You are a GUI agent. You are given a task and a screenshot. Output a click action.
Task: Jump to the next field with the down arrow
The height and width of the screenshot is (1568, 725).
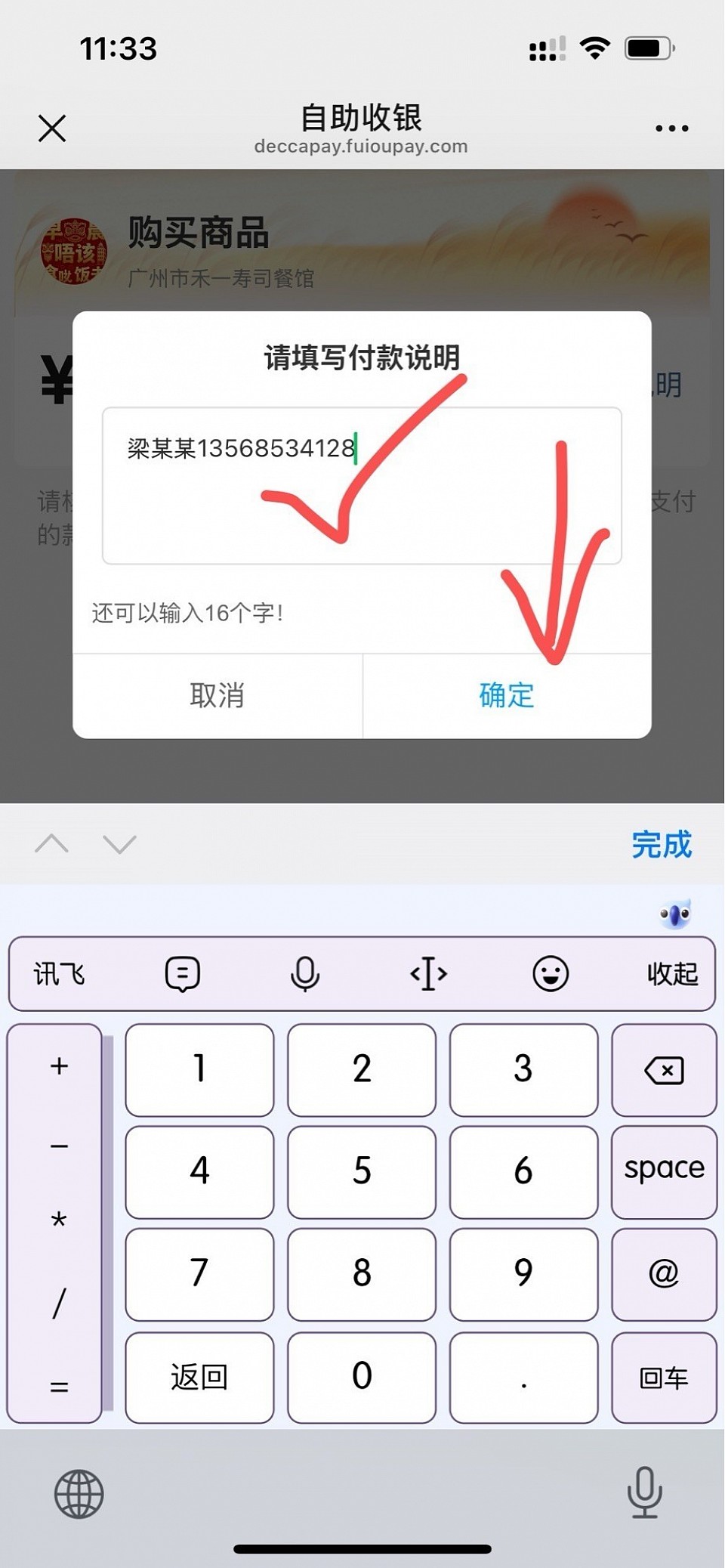119,843
